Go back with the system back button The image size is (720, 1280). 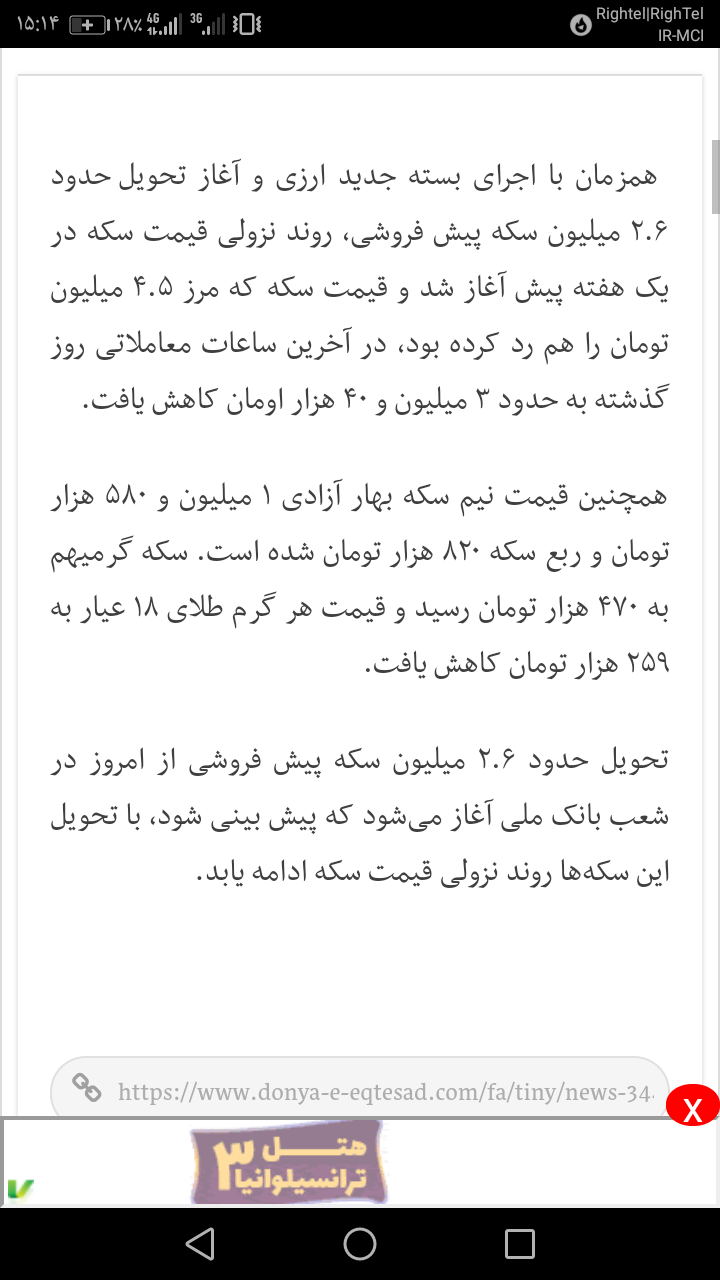pyautogui.click(x=200, y=1244)
